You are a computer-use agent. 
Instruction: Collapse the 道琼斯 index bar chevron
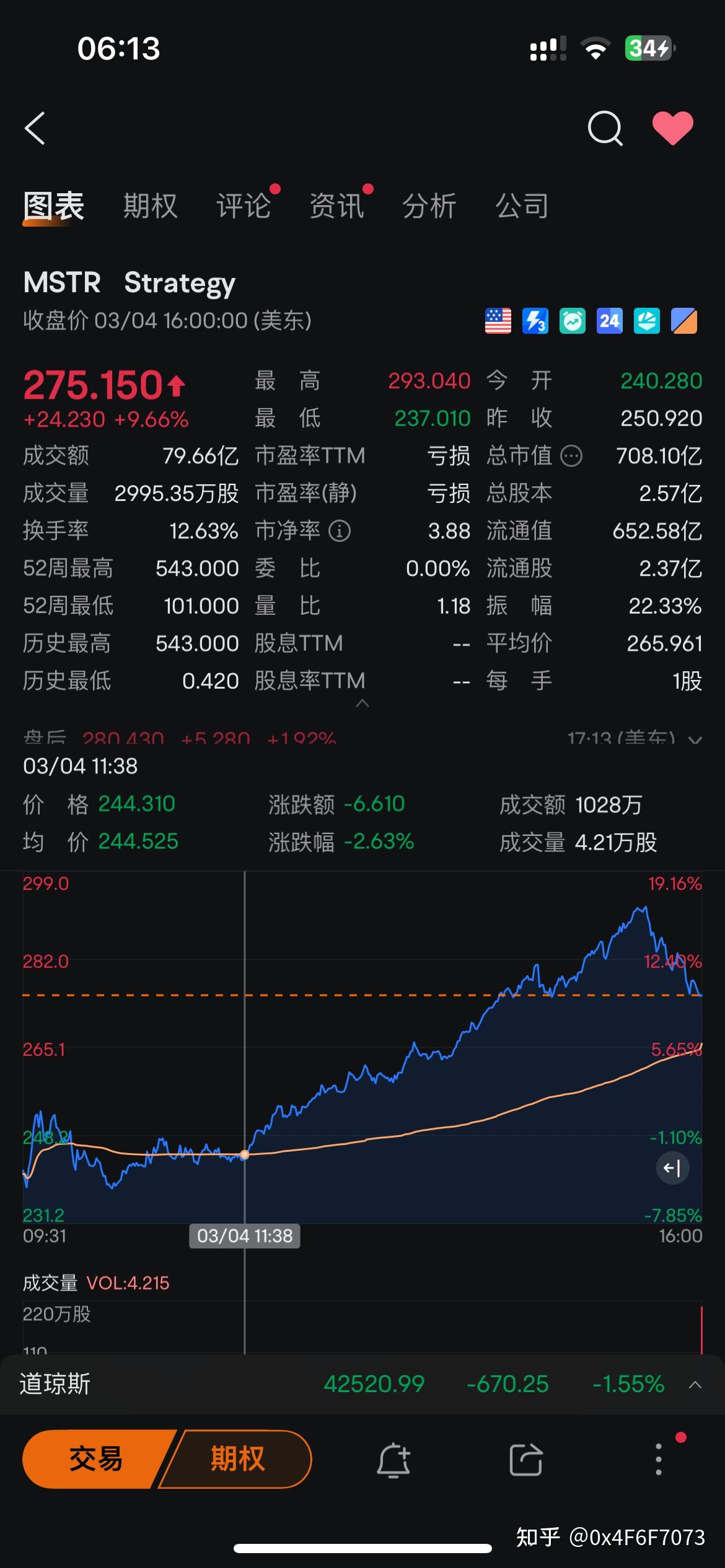tap(694, 1385)
